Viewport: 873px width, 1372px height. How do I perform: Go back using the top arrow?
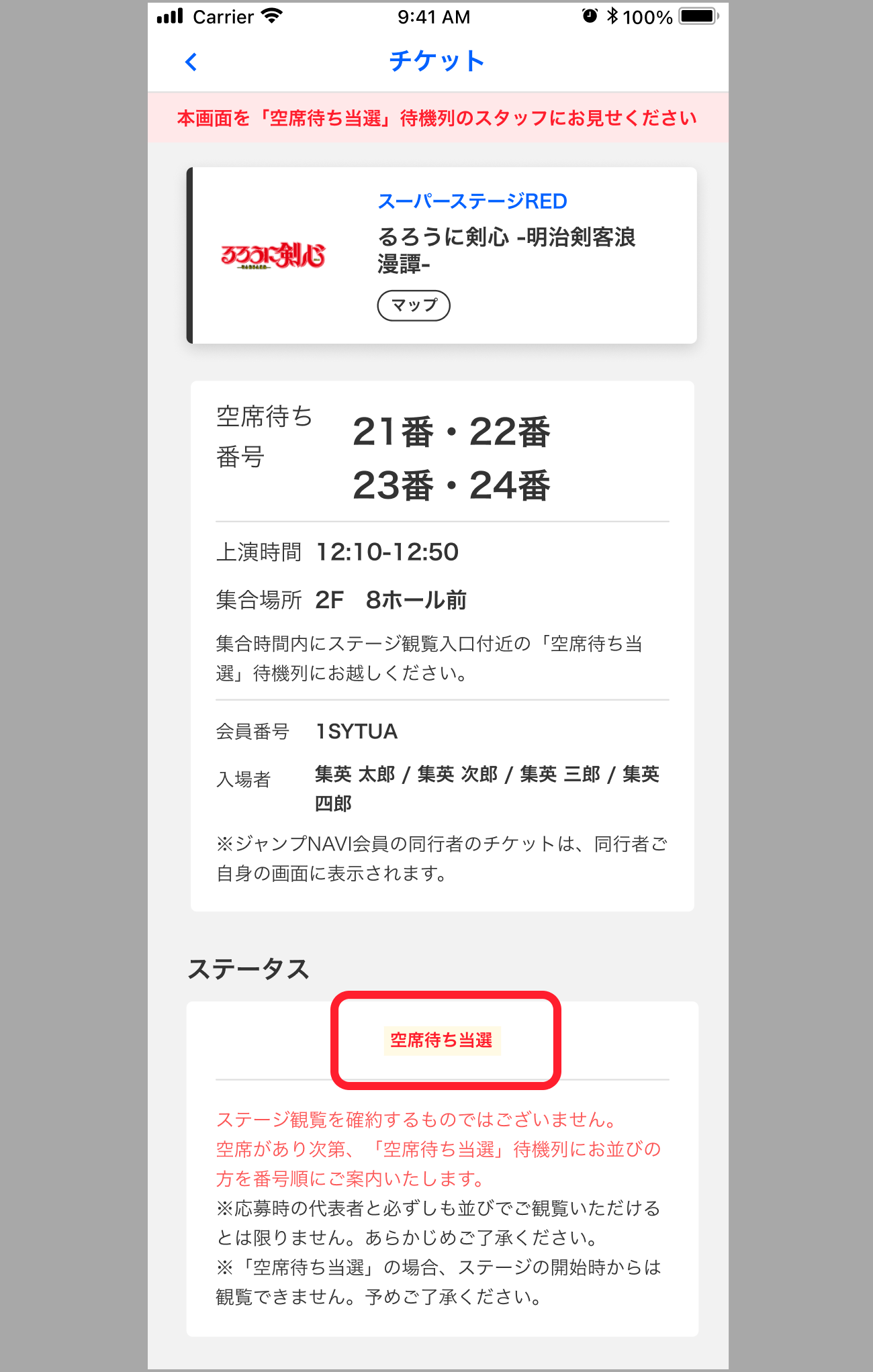click(191, 62)
